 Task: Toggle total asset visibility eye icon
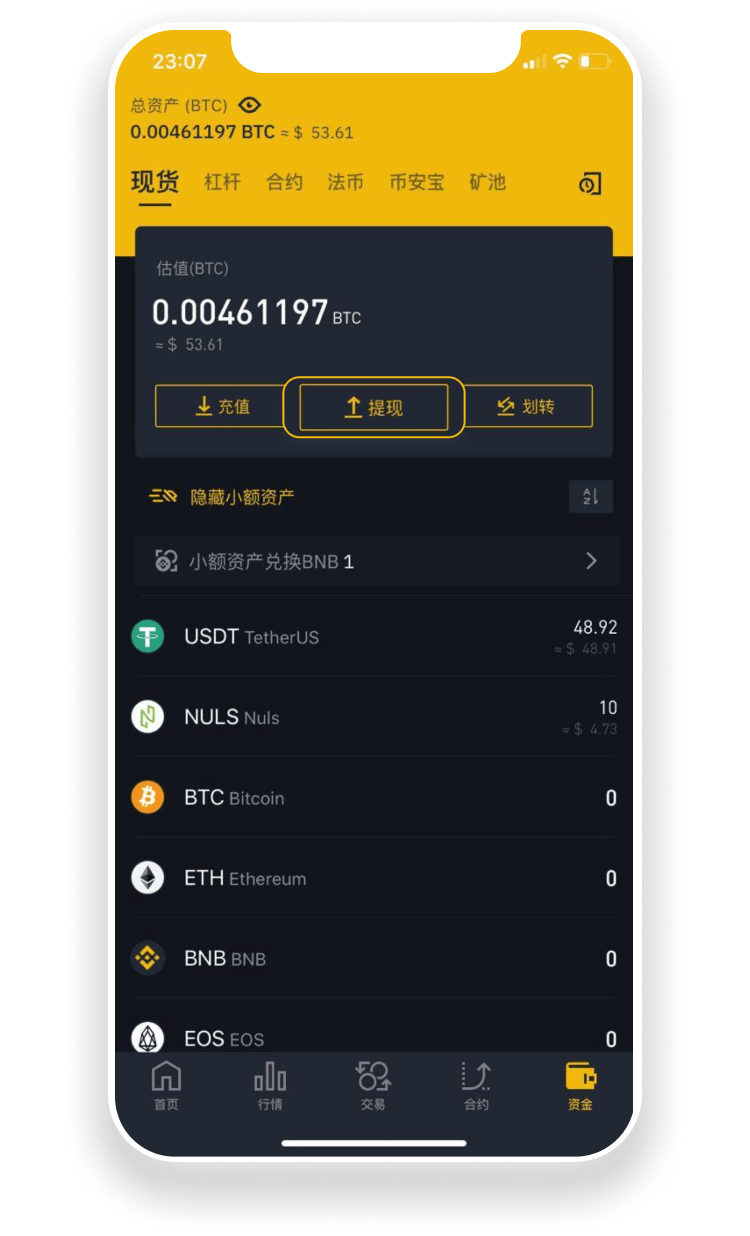(250, 105)
